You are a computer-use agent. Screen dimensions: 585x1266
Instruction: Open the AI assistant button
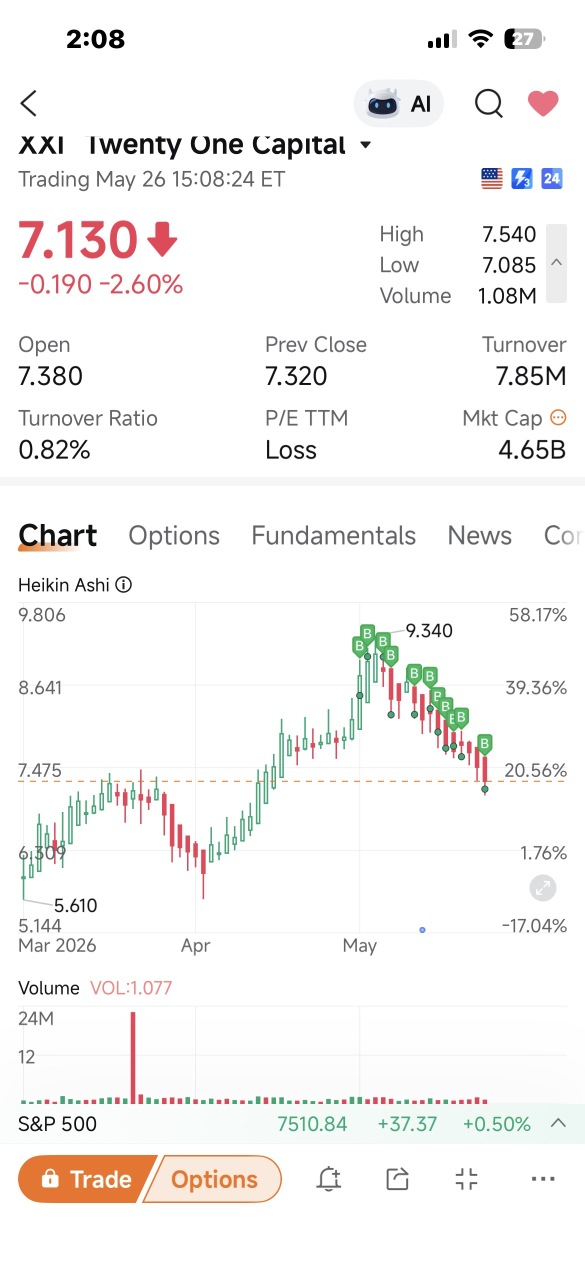[x=399, y=104]
